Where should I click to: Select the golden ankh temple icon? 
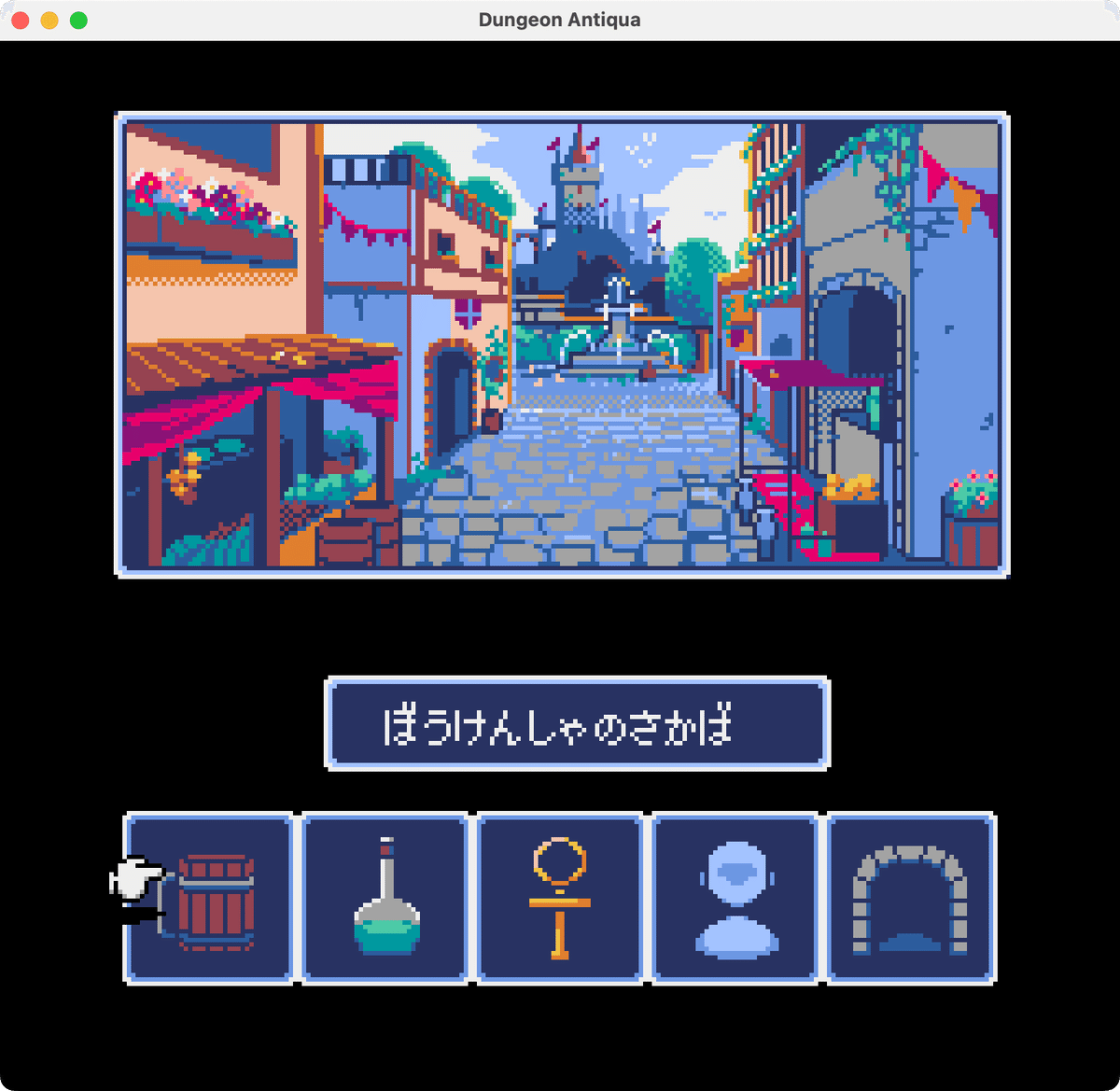560,899
